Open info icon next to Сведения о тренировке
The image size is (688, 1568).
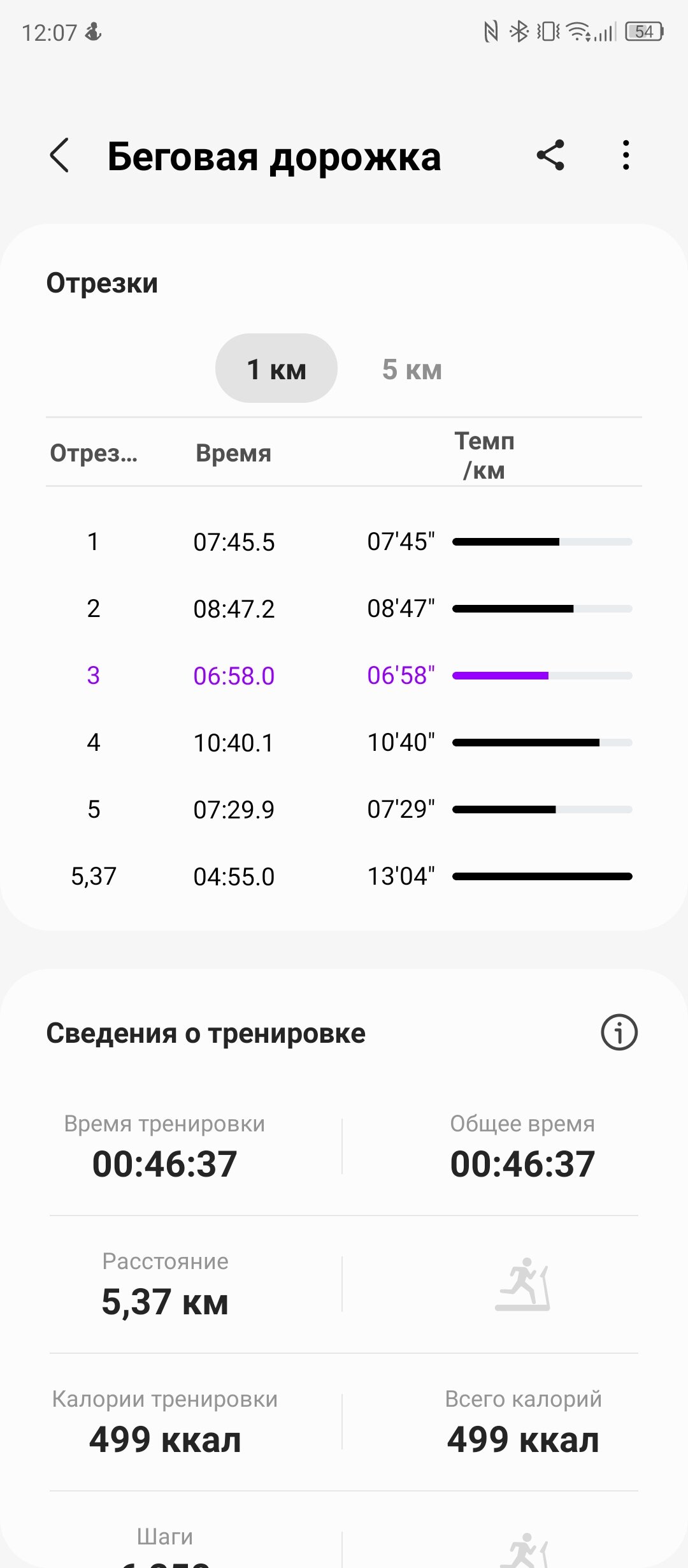coord(619,1033)
